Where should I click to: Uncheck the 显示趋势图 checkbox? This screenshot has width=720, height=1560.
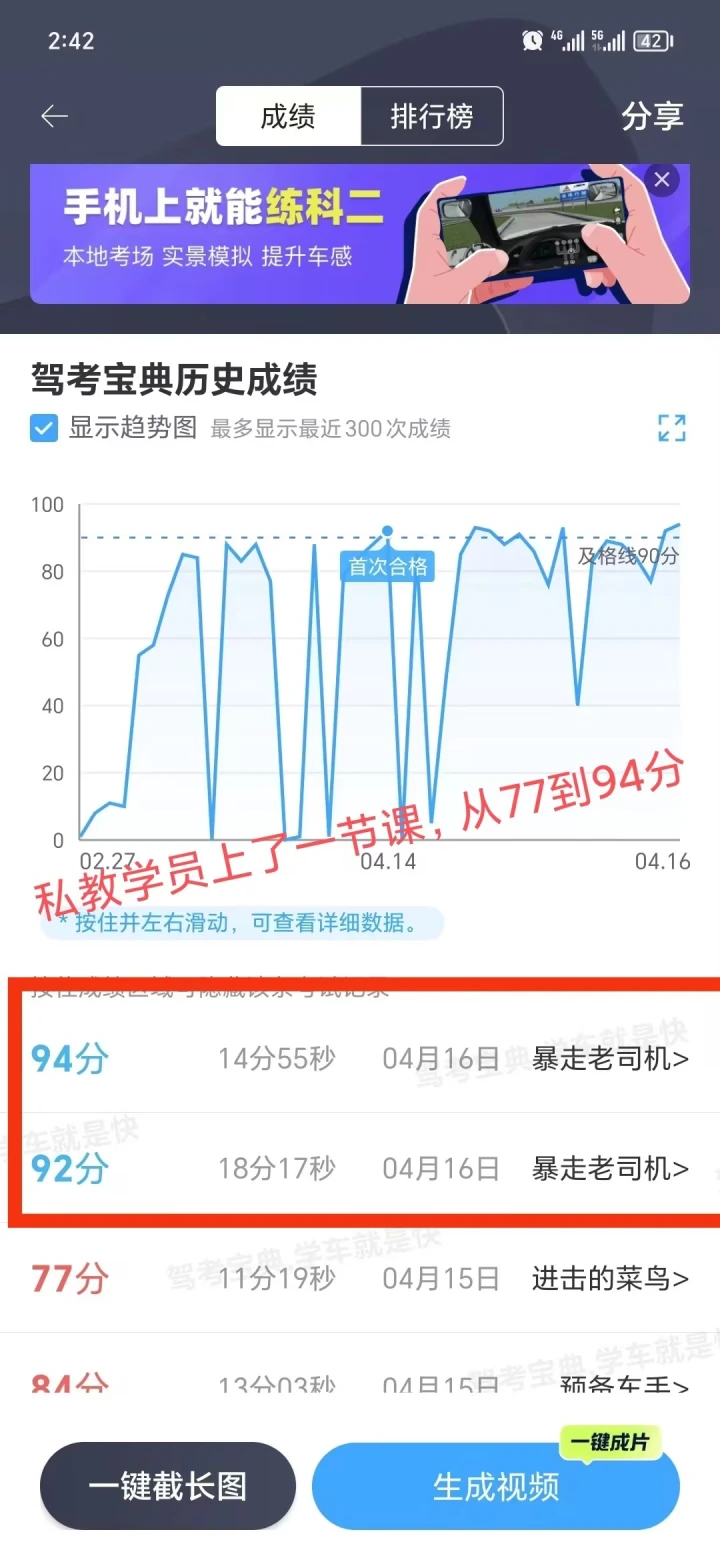tap(44, 429)
